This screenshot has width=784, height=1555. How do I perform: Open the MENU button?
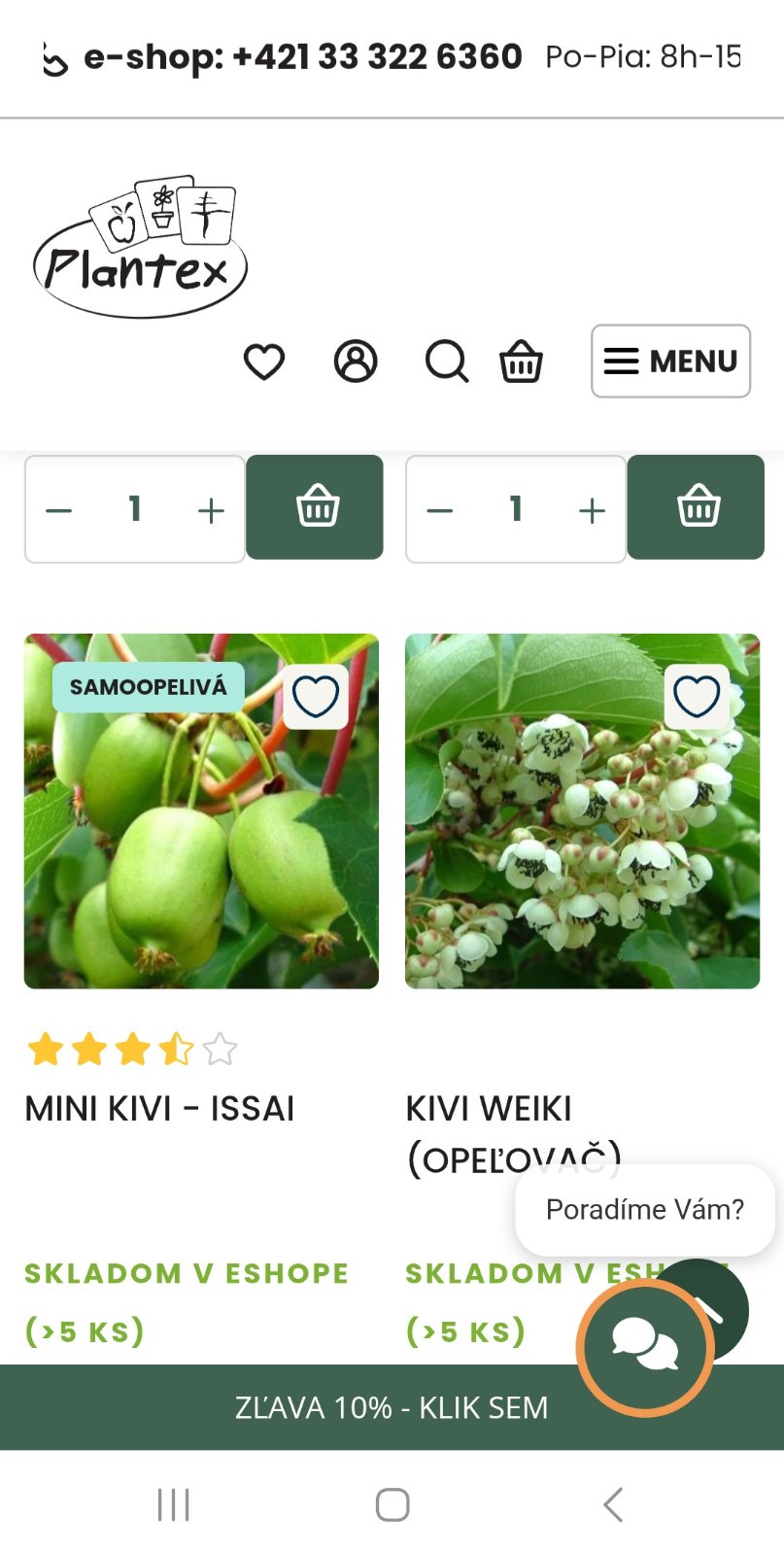click(670, 362)
